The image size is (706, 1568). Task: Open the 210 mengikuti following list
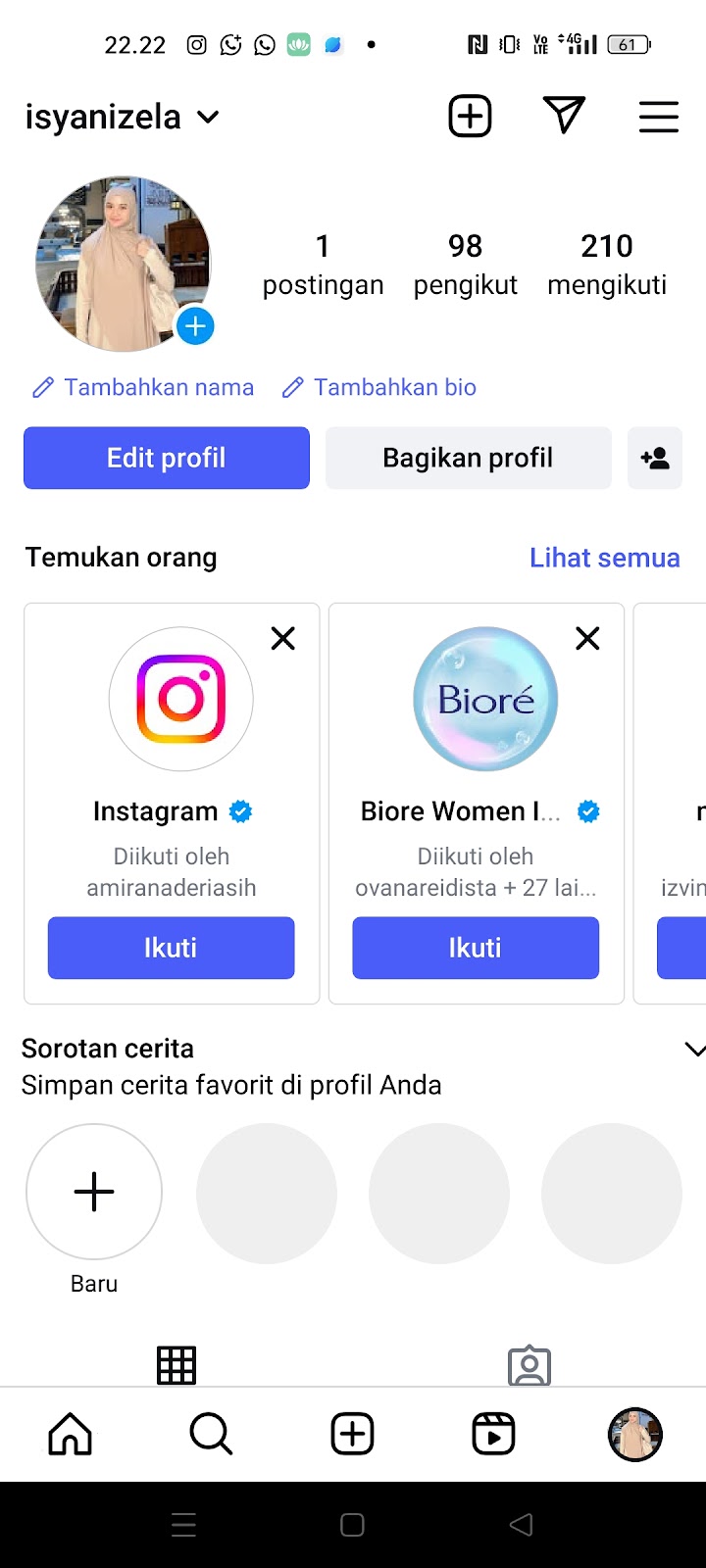(607, 264)
